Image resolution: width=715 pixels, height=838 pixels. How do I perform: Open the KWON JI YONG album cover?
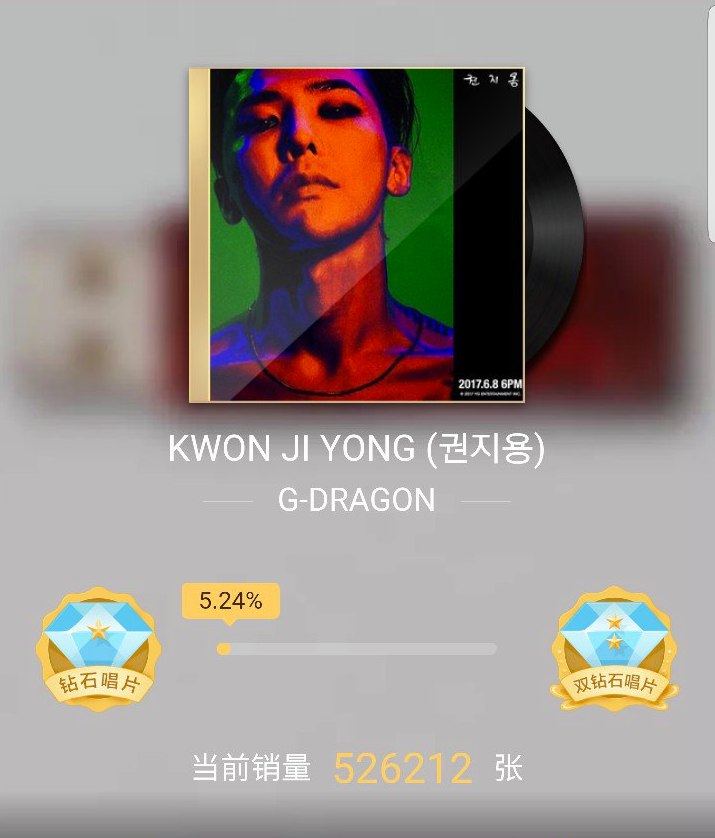356,236
